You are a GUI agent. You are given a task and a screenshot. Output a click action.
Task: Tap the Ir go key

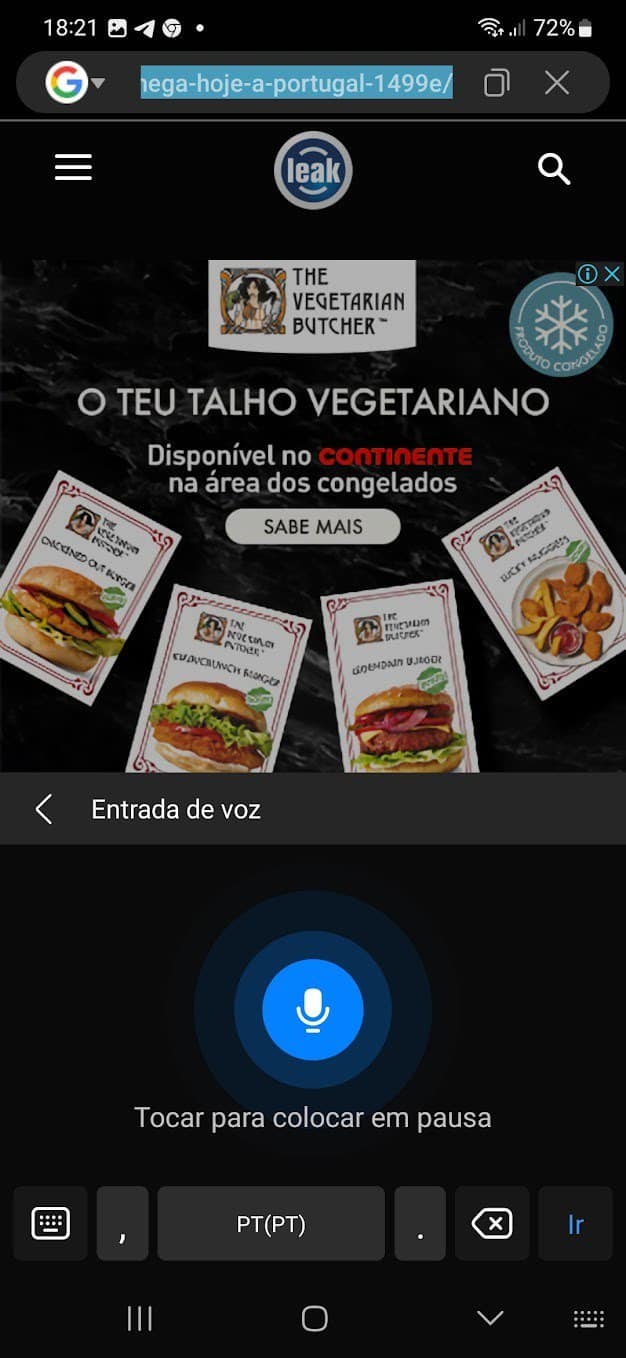575,1223
